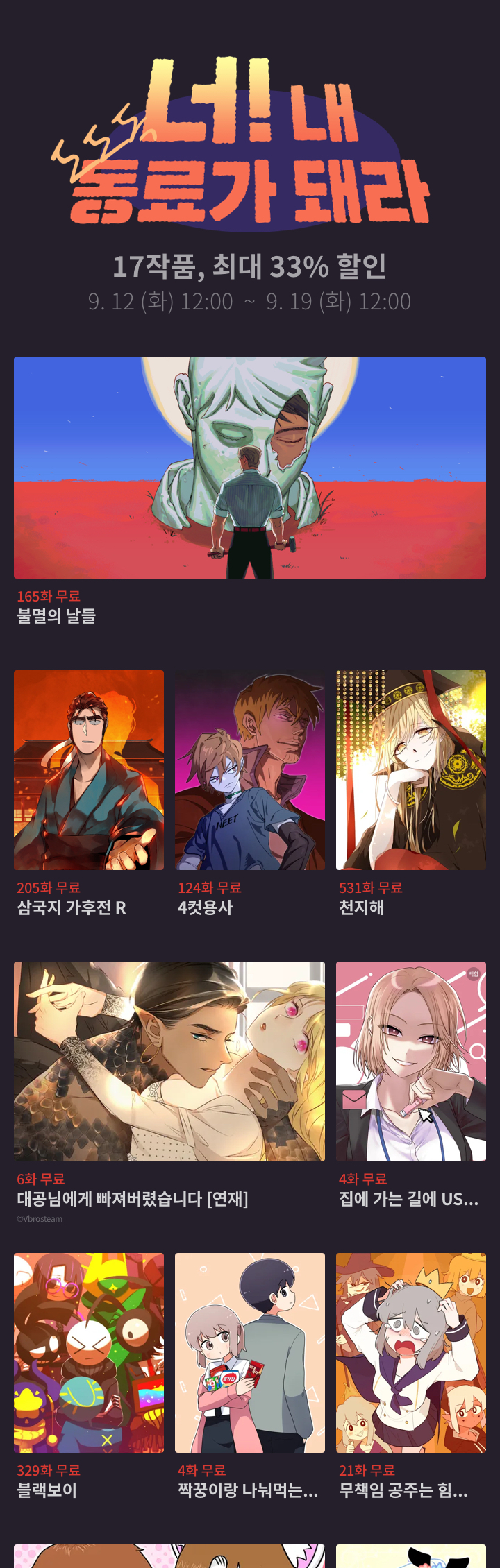500x1568 pixels.
Task: Open the 블랙보이 webtoon
Action: point(89,1352)
